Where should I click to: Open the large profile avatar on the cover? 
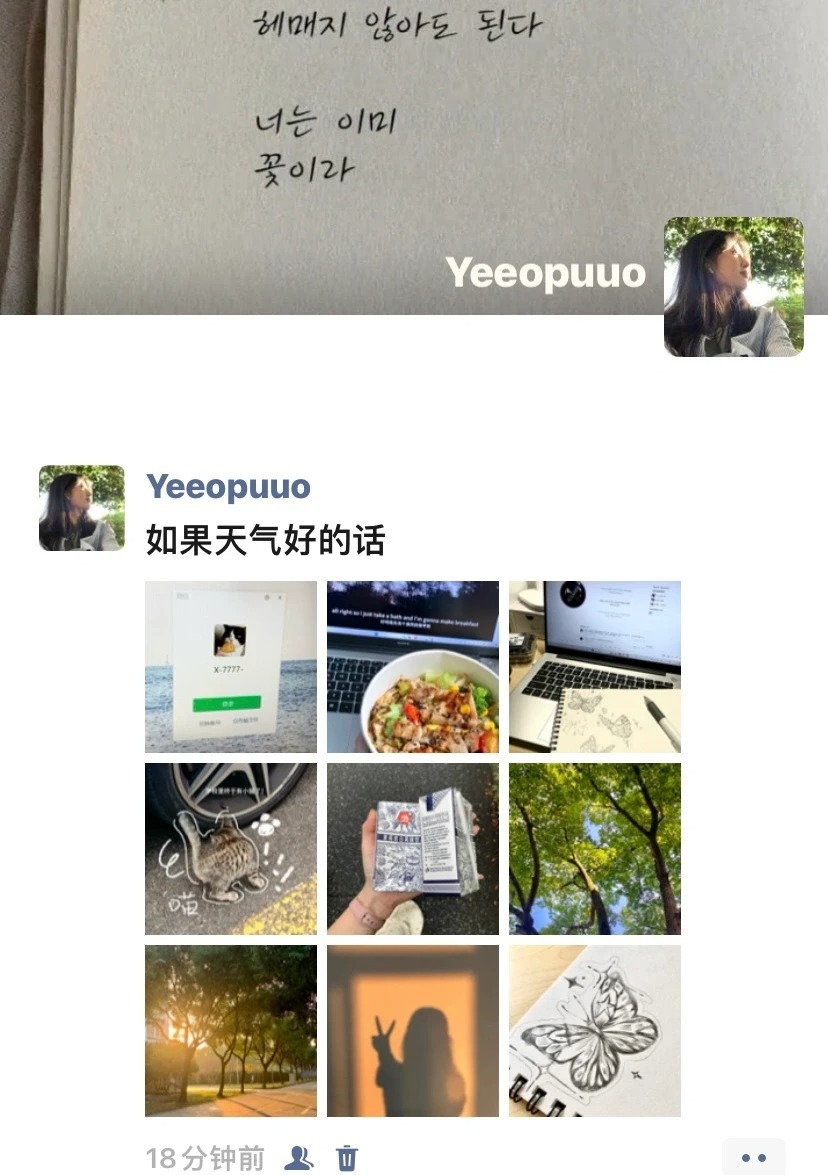coord(733,286)
